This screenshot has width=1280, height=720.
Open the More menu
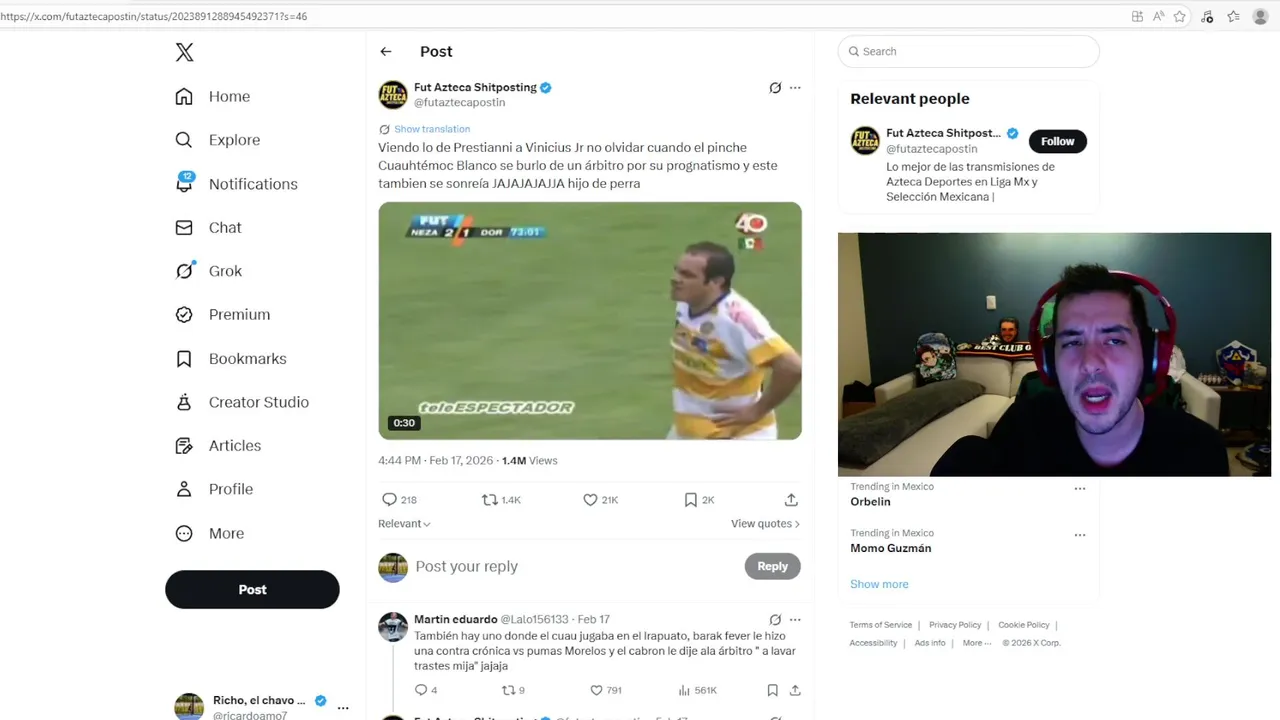click(226, 534)
